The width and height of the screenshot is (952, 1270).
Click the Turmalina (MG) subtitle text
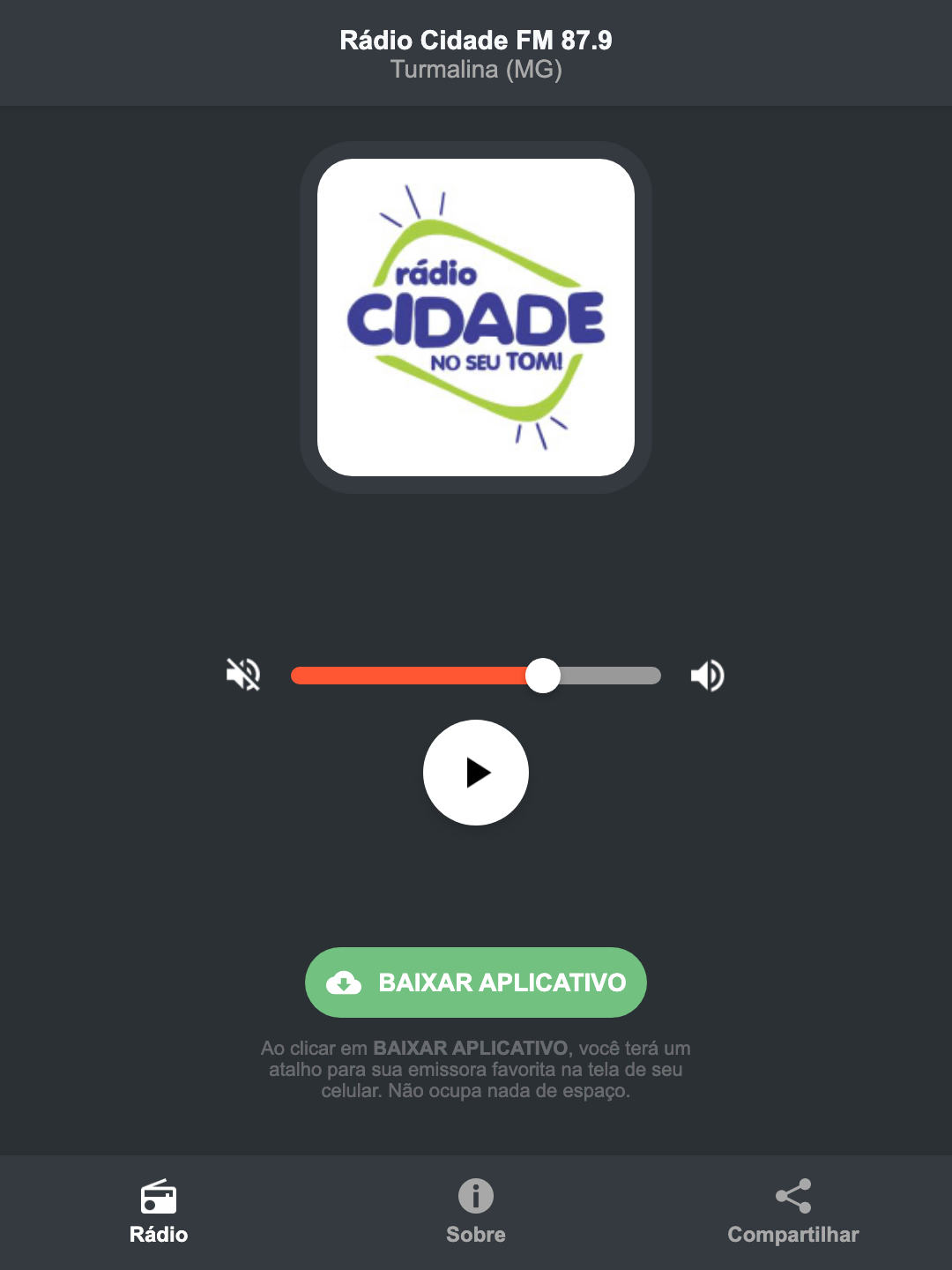point(476,71)
